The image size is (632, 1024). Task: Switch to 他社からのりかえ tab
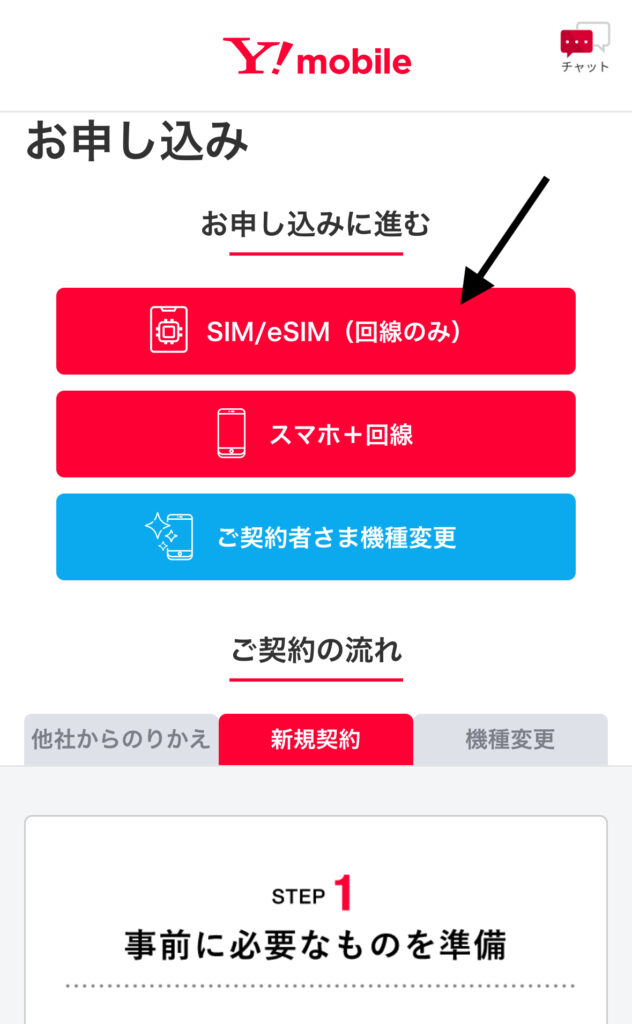tap(121, 740)
